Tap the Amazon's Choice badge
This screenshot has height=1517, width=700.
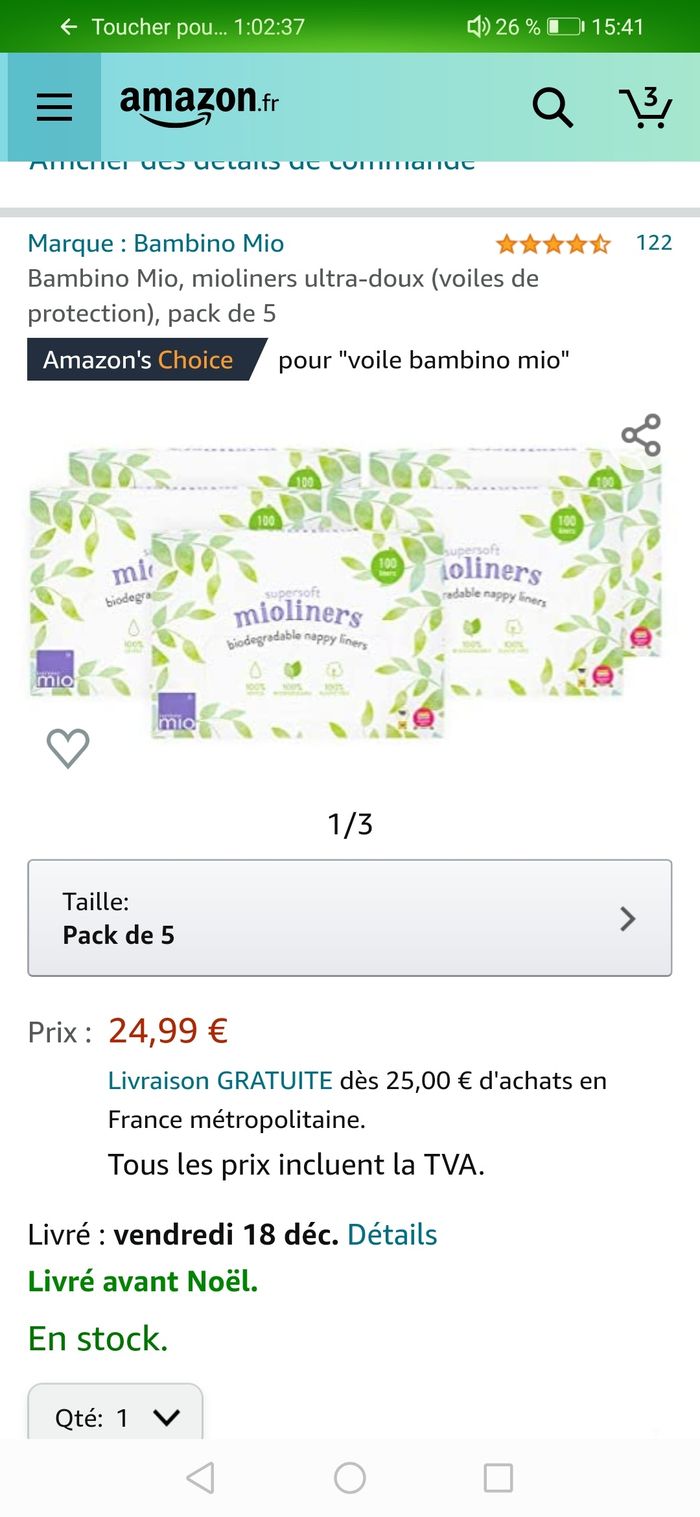(145, 360)
